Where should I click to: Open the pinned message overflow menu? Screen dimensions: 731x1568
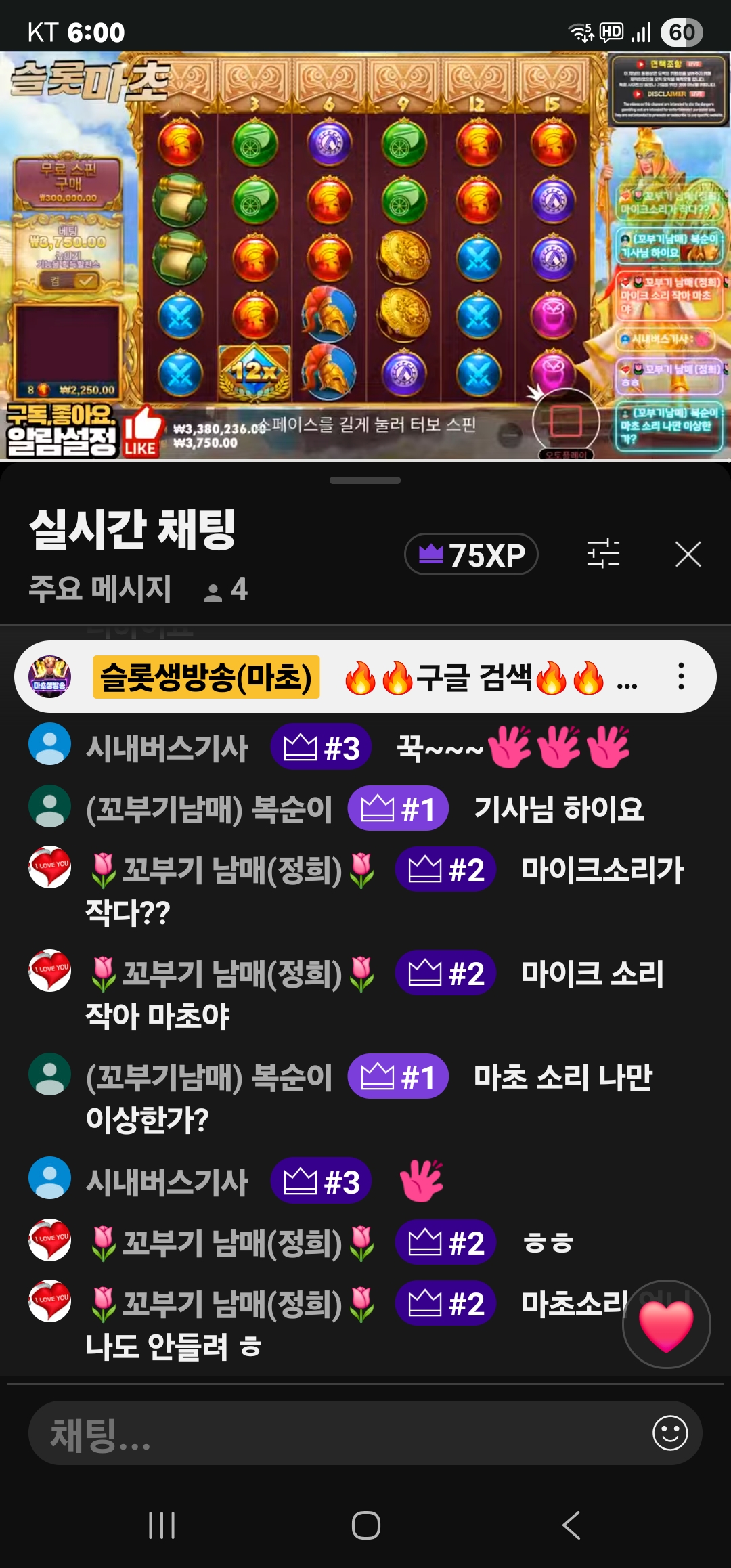(x=681, y=676)
